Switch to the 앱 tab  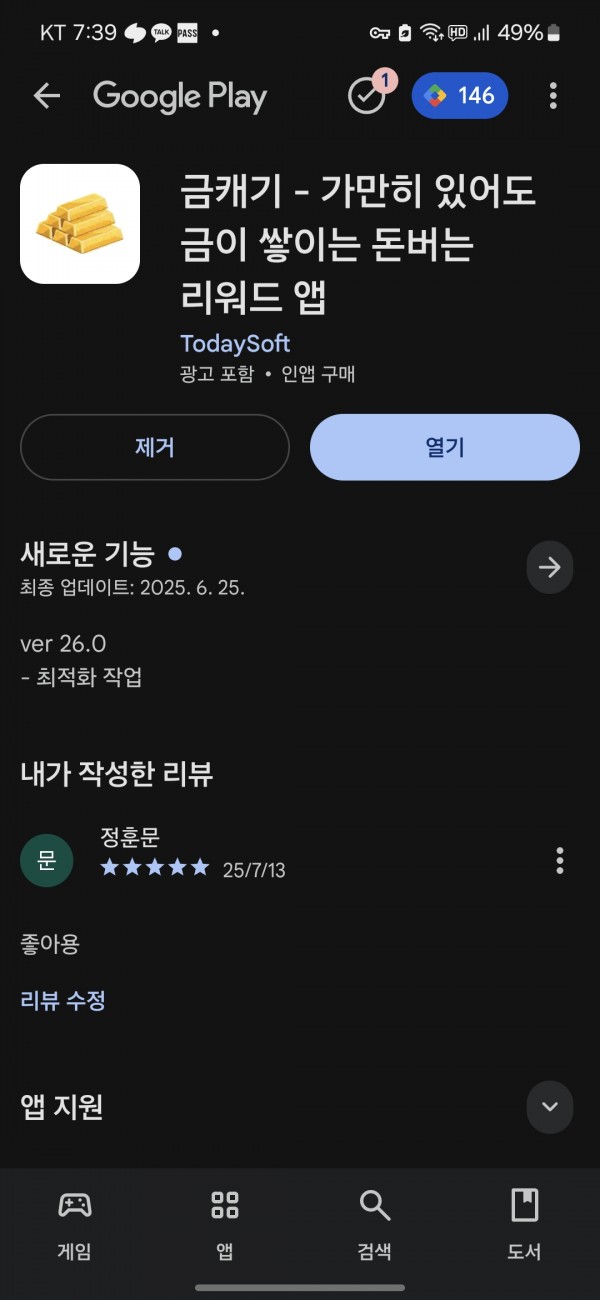(225, 1223)
